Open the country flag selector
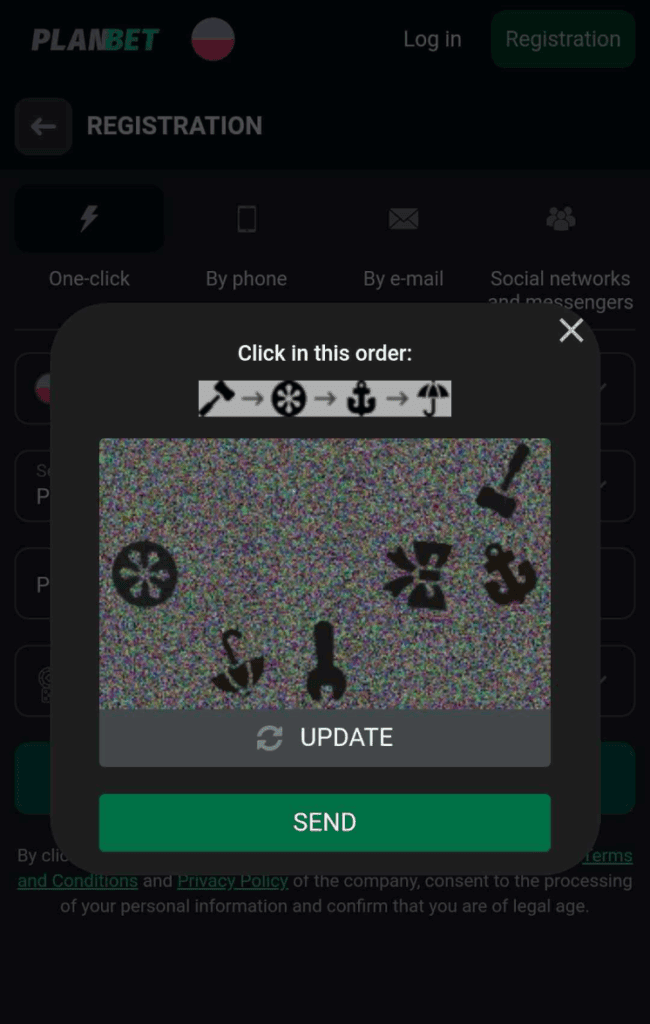650x1024 pixels. coord(213,39)
